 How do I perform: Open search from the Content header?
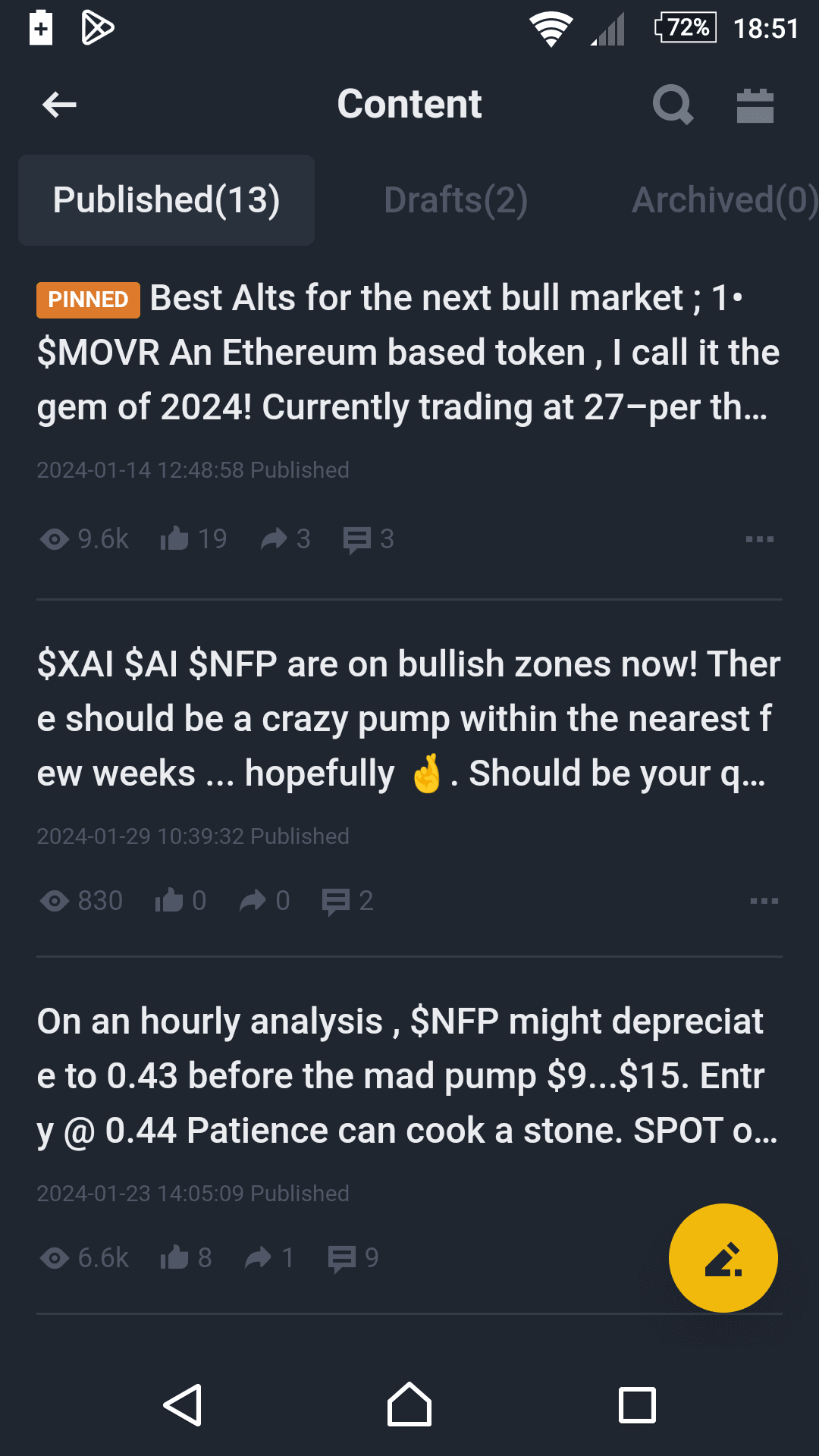pyautogui.click(x=673, y=104)
